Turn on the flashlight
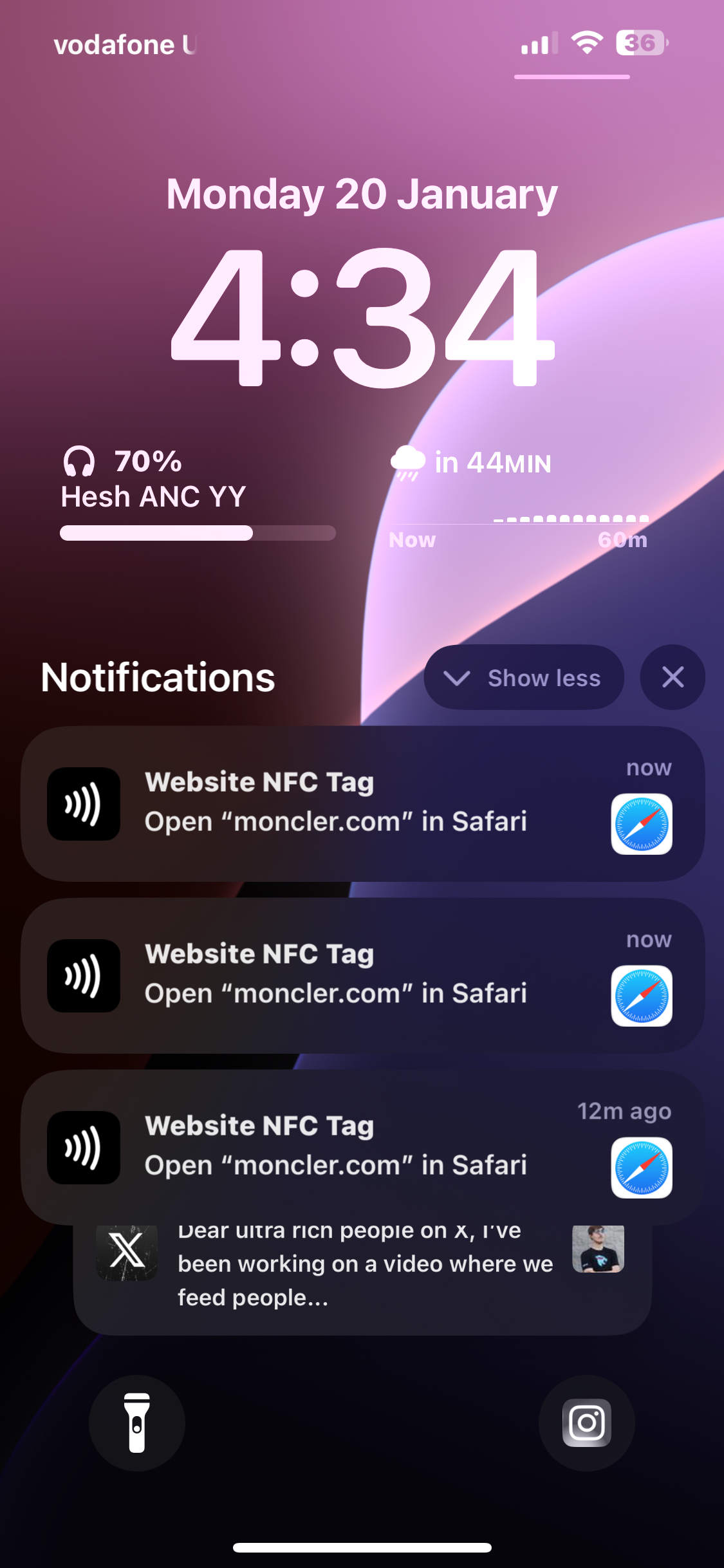 point(137,1423)
